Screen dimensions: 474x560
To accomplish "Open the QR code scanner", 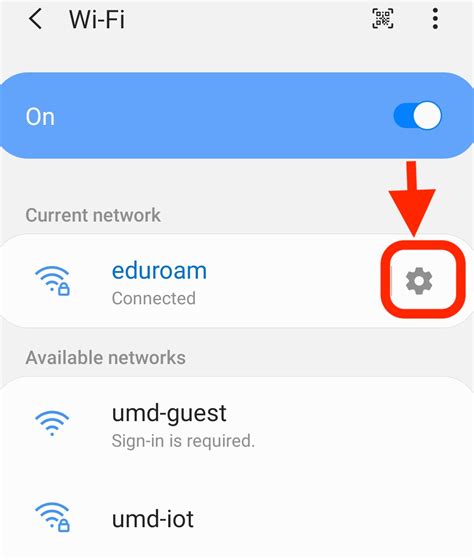I will (x=383, y=19).
